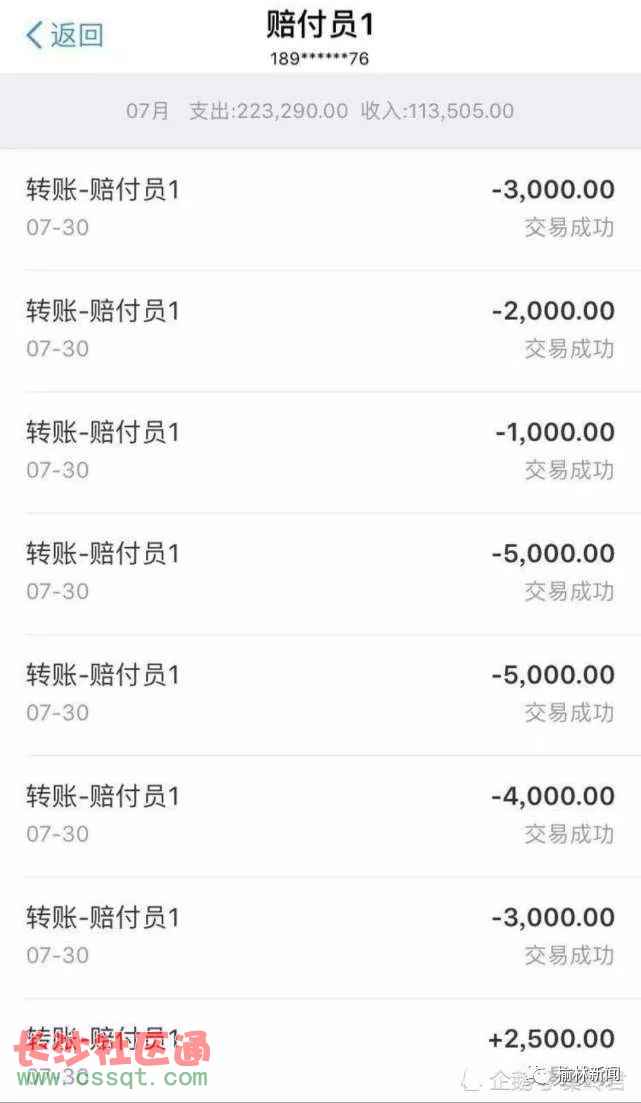
Task: Open the +2,500.00 income record
Action: [320, 1050]
